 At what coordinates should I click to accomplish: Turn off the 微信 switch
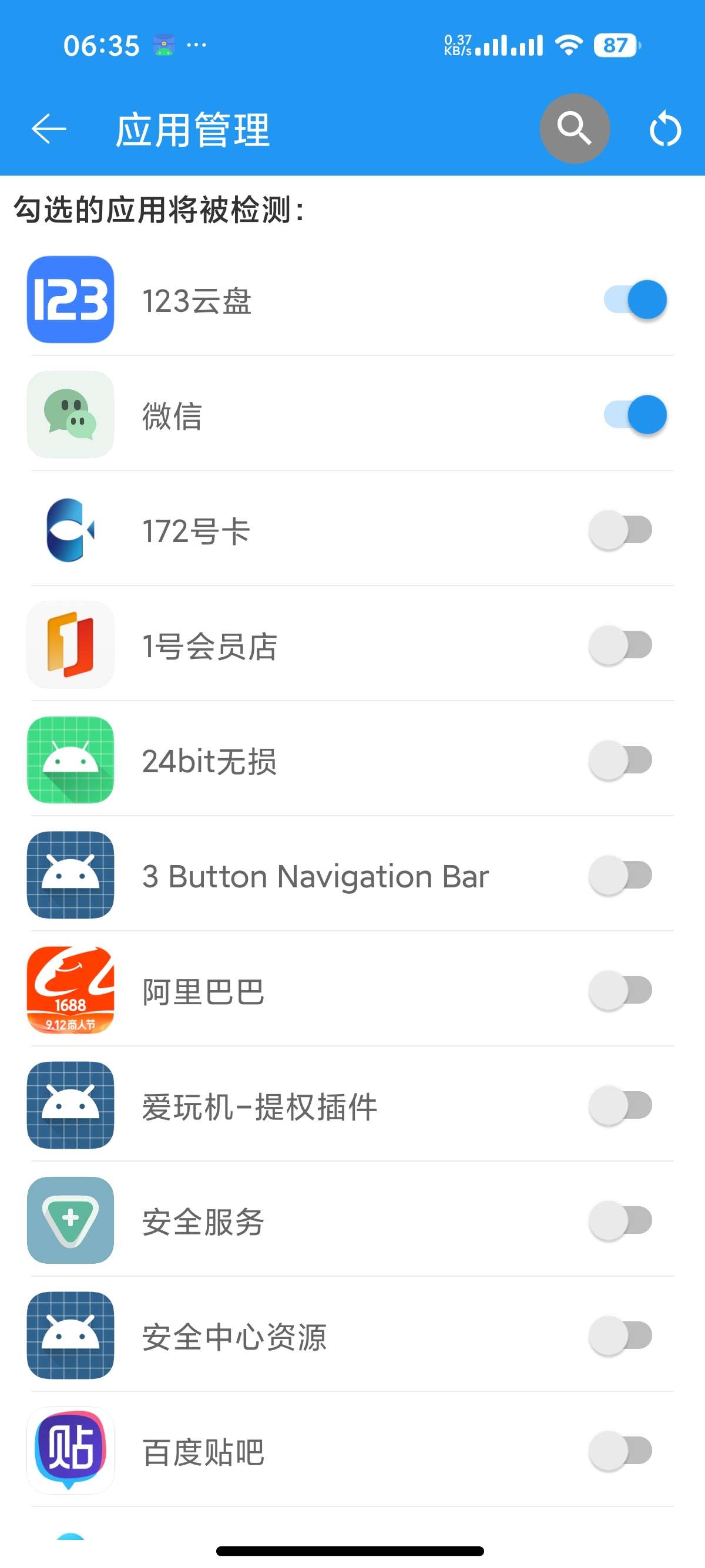(634, 415)
